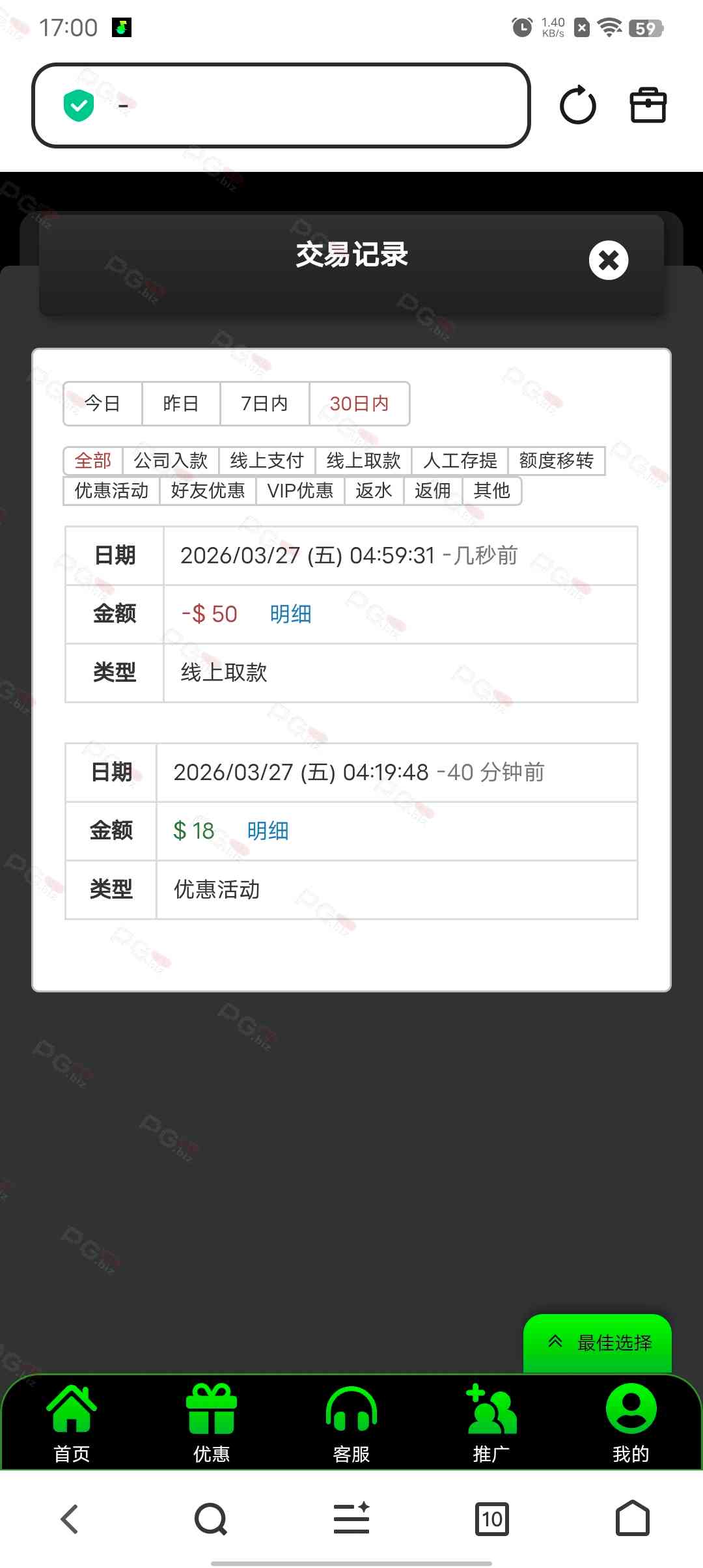Open the briefcase toolbox icon

pyautogui.click(x=648, y=105)
